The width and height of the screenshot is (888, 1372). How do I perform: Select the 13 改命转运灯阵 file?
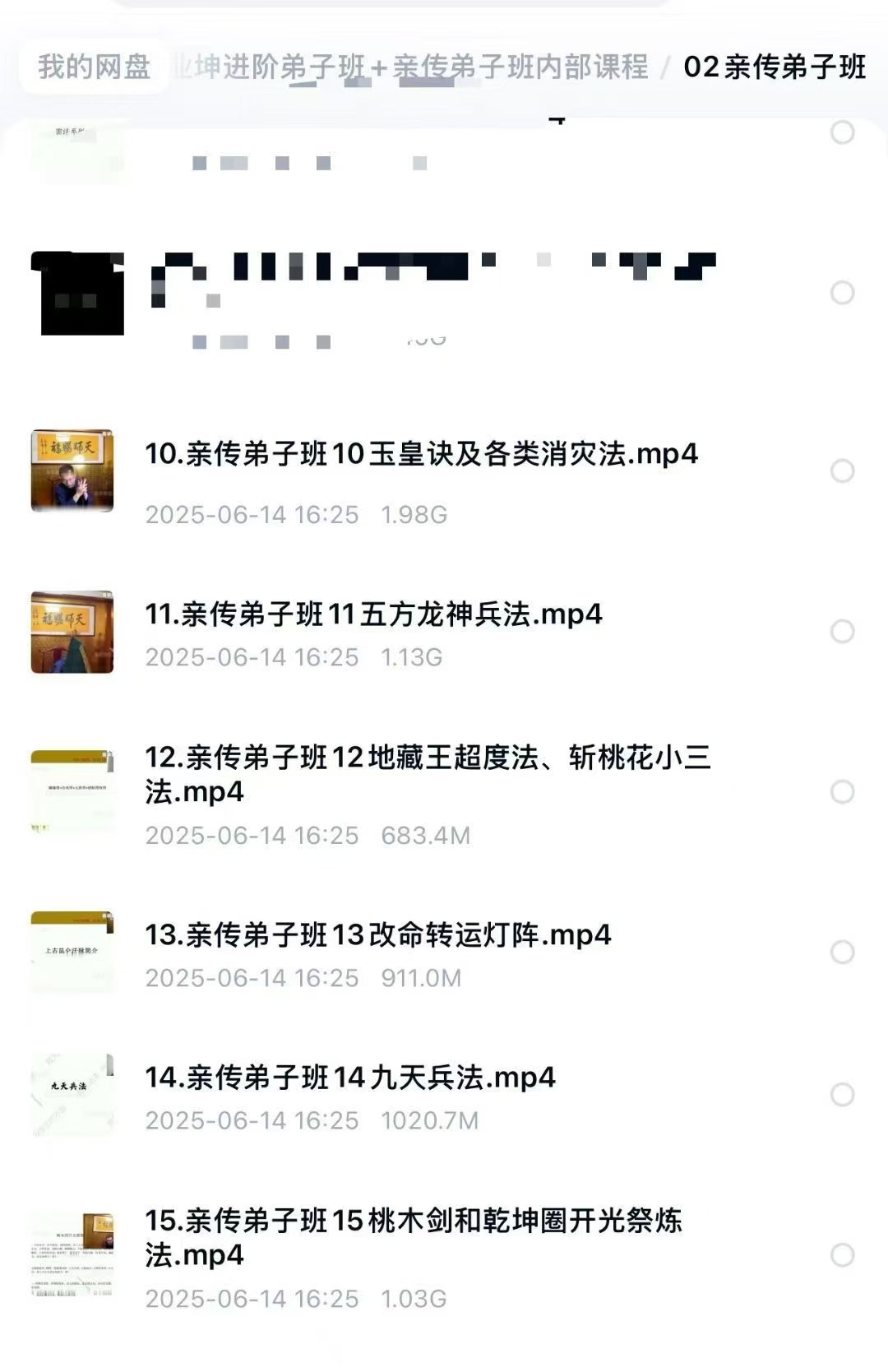pos(842,952)
